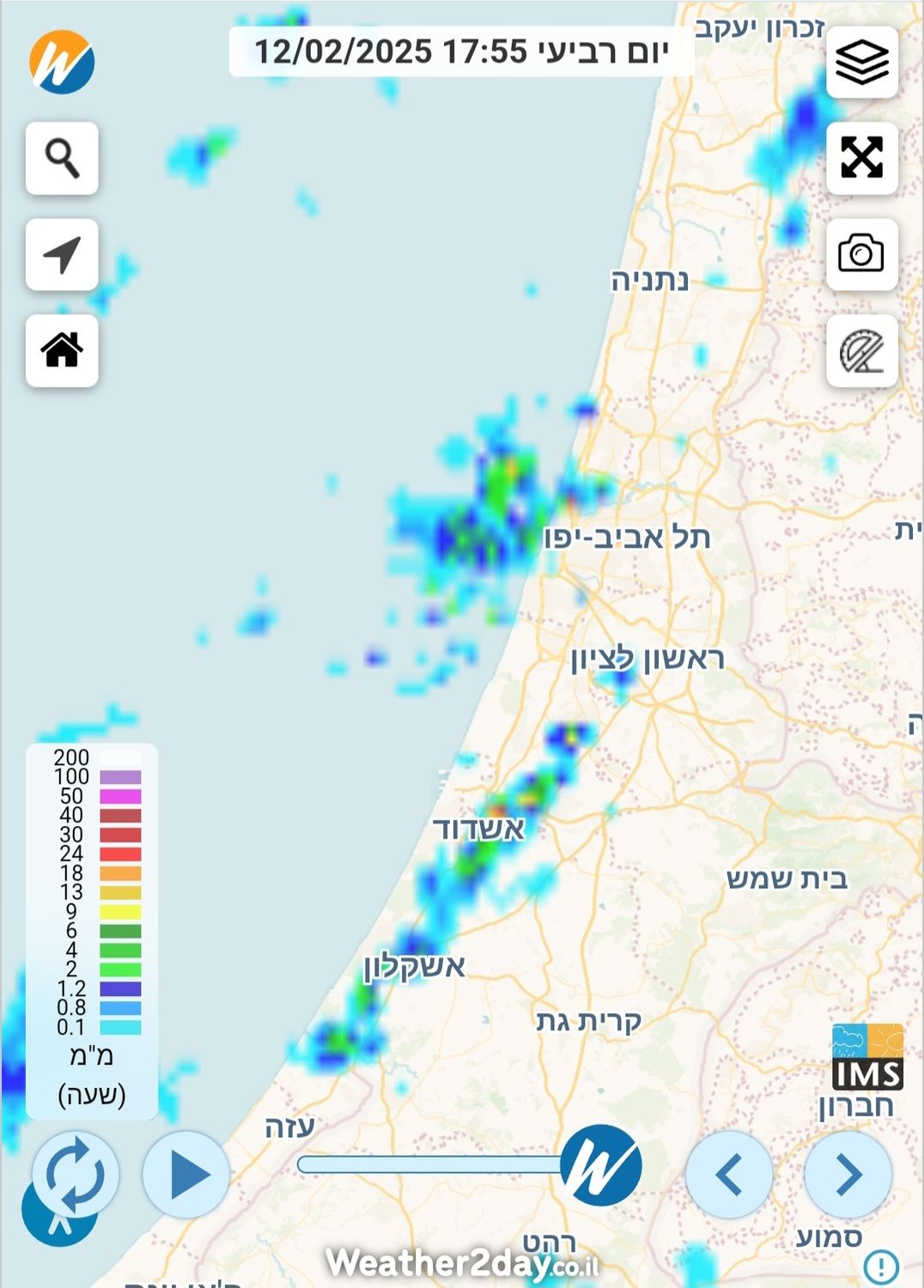The height and width of the screenshot is (1288, 924).
Task: Return to the home map view
Action: point(62,350)
